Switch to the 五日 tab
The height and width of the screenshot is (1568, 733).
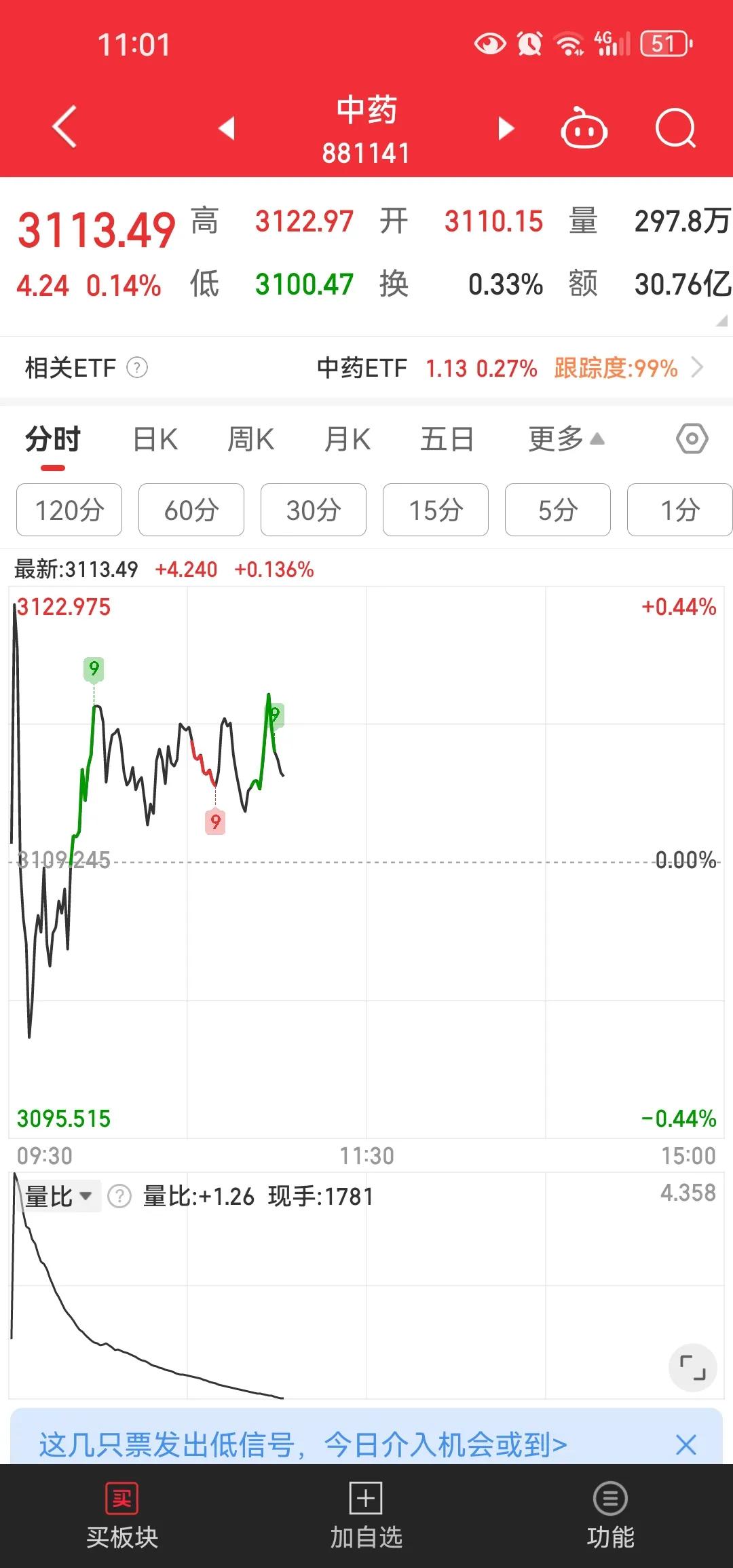[447, 439]
